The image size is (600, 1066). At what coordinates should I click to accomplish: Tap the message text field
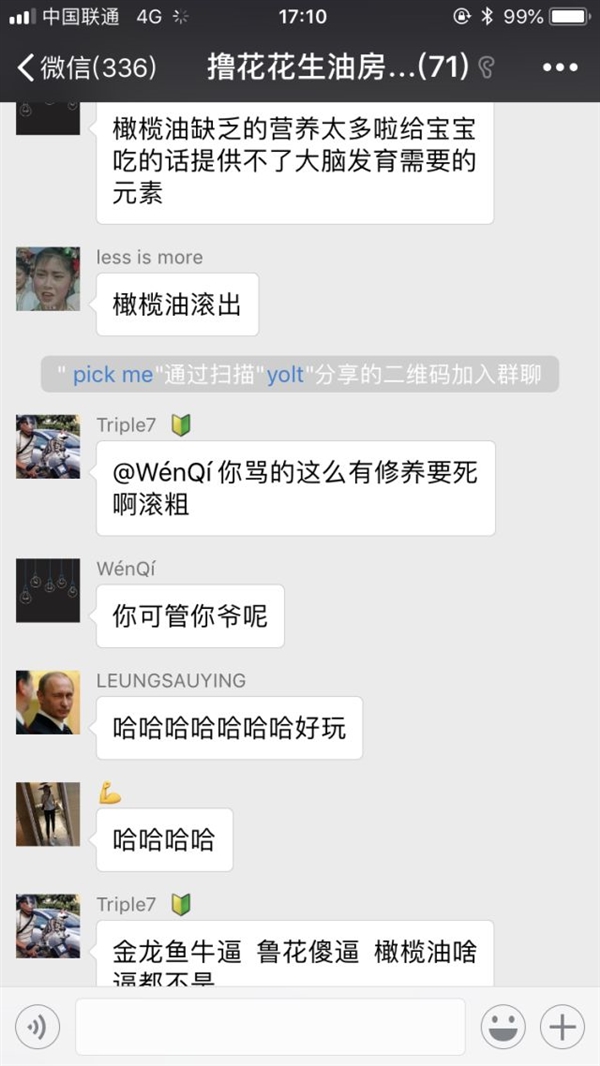point(270,1026)
